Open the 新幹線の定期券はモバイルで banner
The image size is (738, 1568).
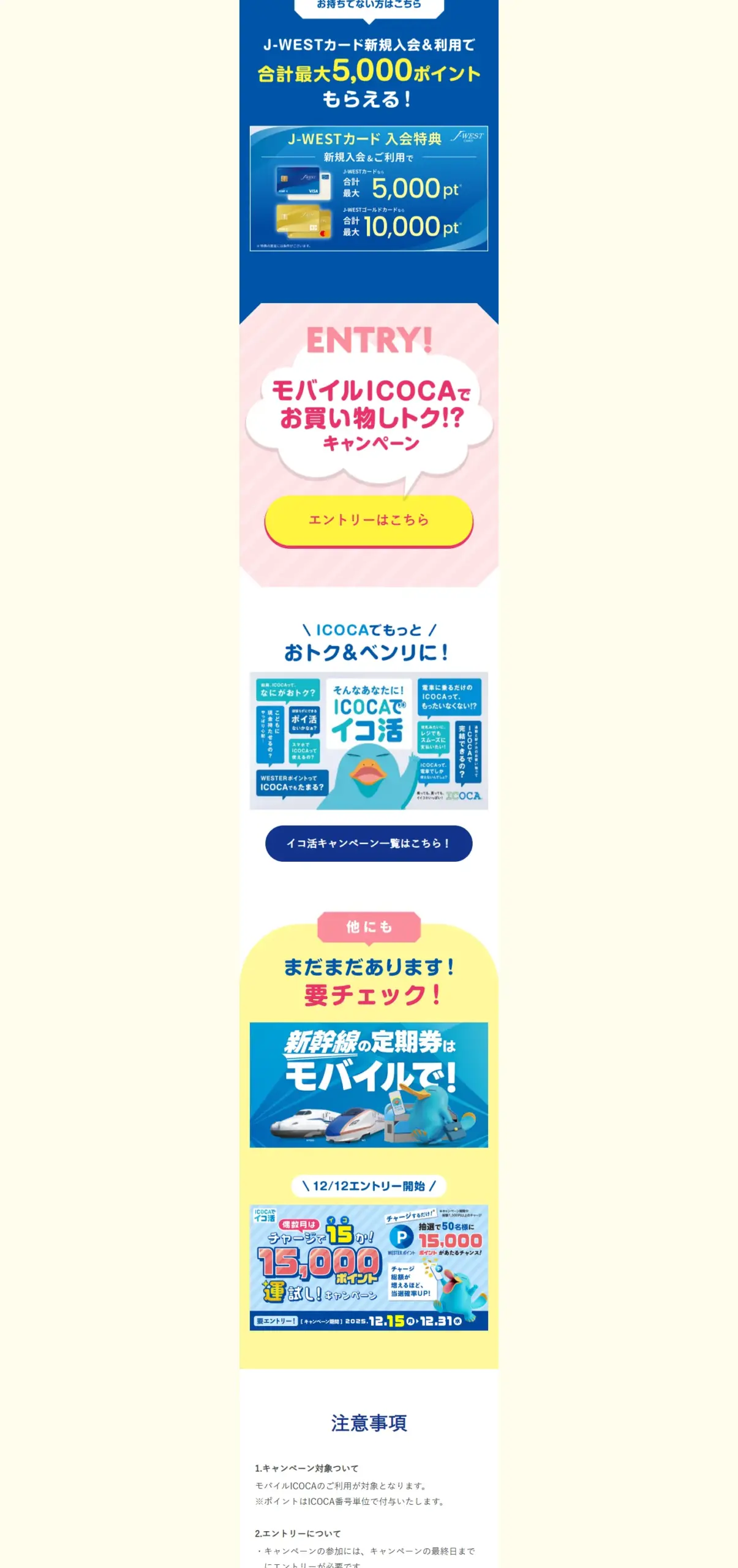(369, 1084)
